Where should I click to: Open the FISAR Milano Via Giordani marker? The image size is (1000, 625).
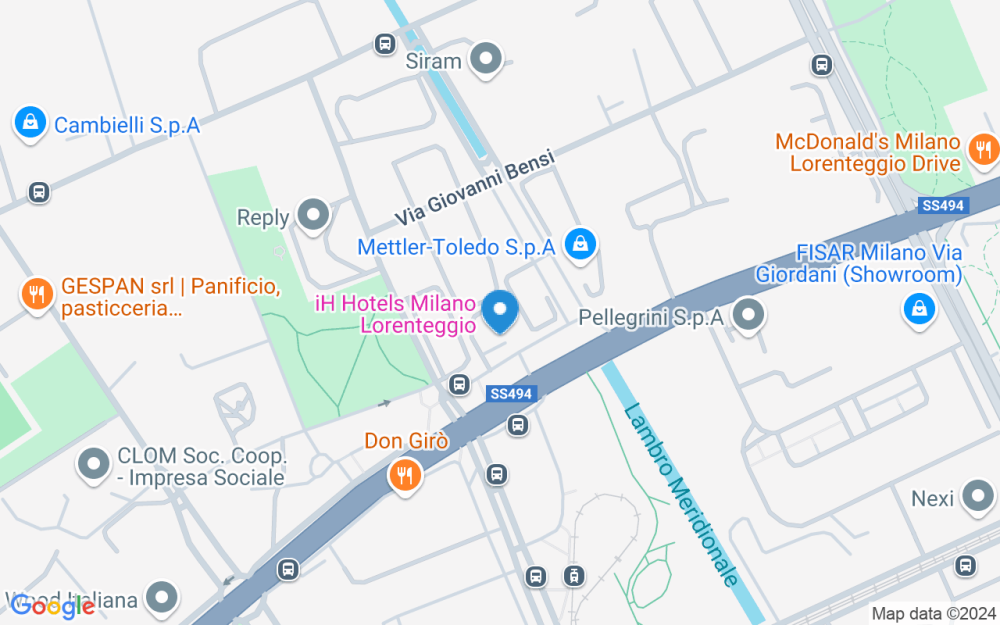pos(918,309)
